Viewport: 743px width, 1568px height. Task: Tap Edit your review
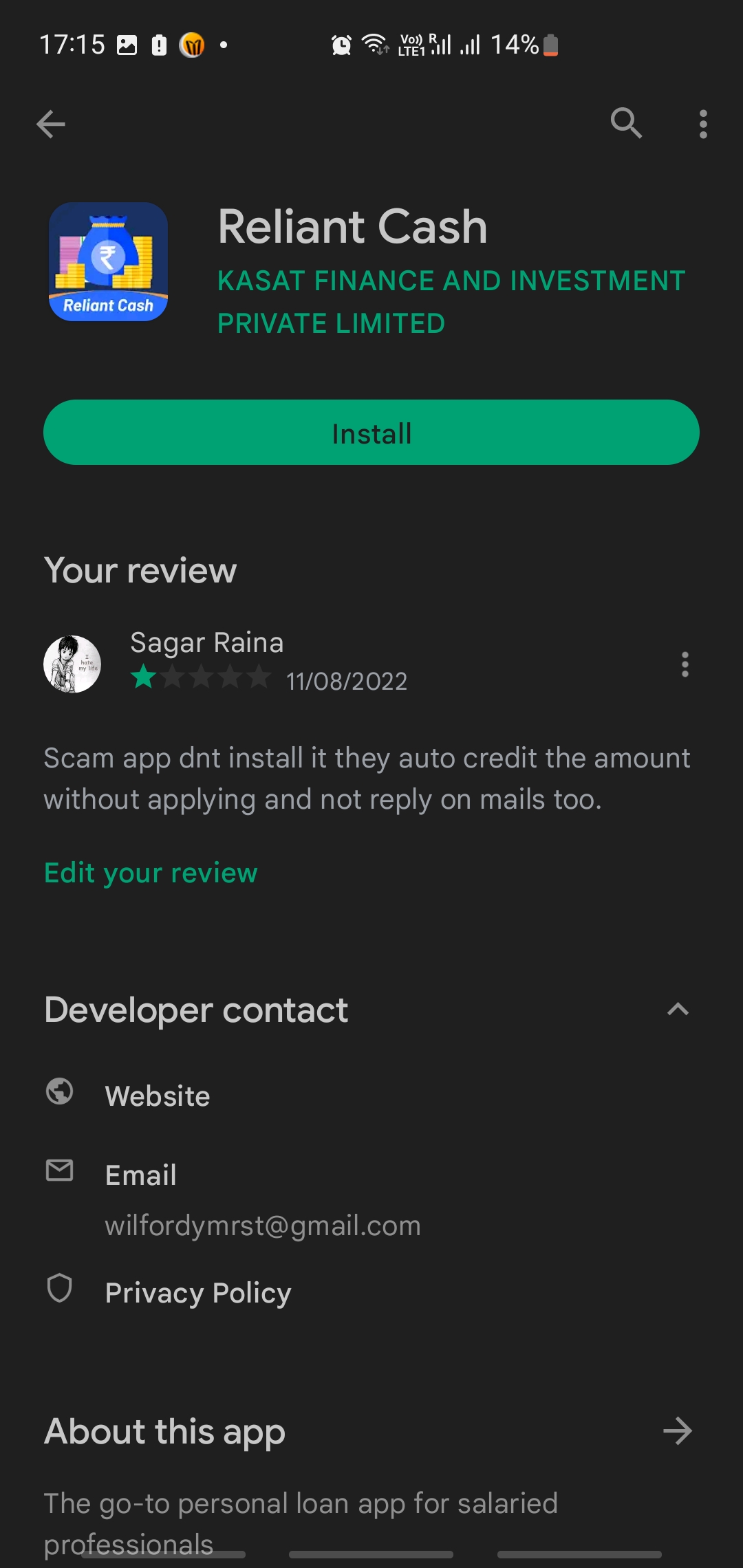point(151,873)
